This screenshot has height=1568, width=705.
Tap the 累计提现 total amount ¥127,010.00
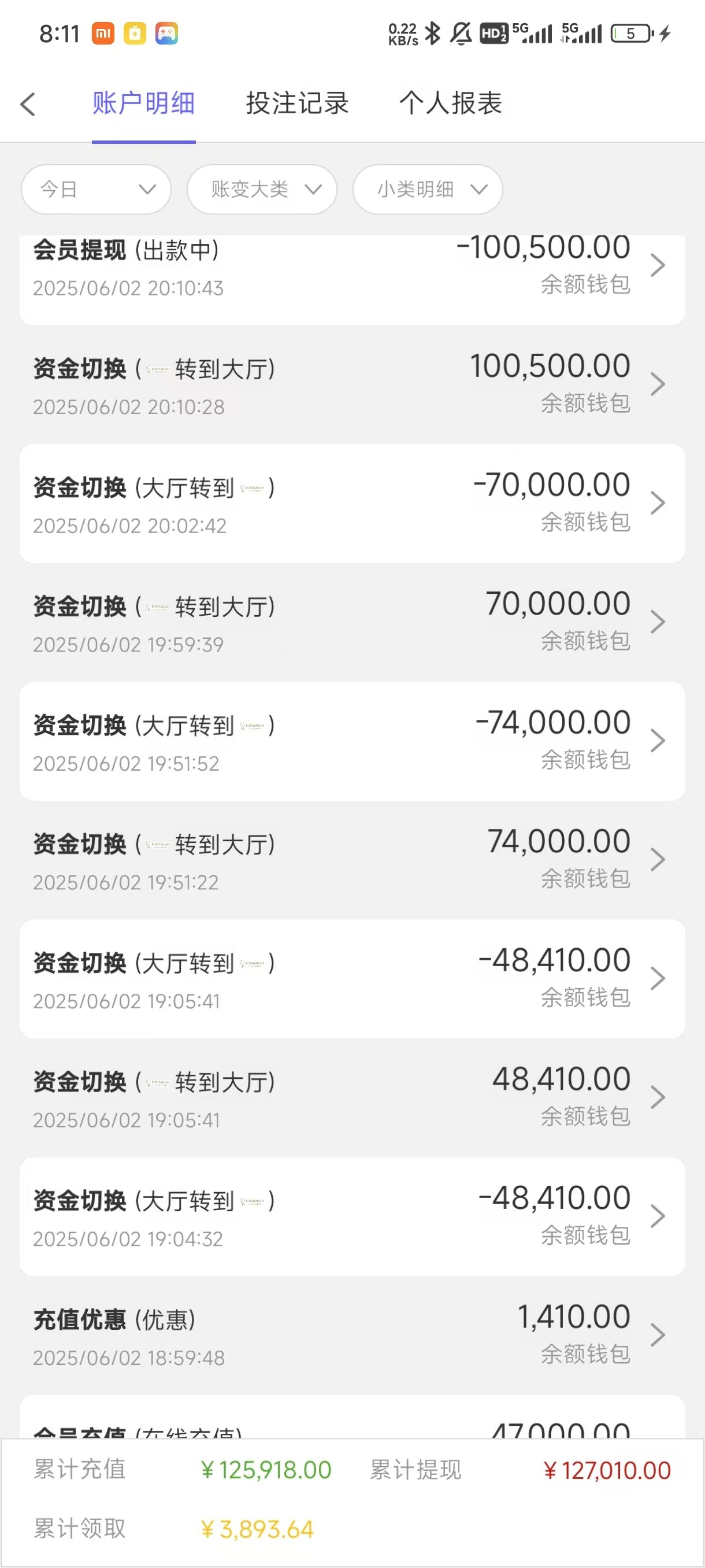pos(606,1470)
